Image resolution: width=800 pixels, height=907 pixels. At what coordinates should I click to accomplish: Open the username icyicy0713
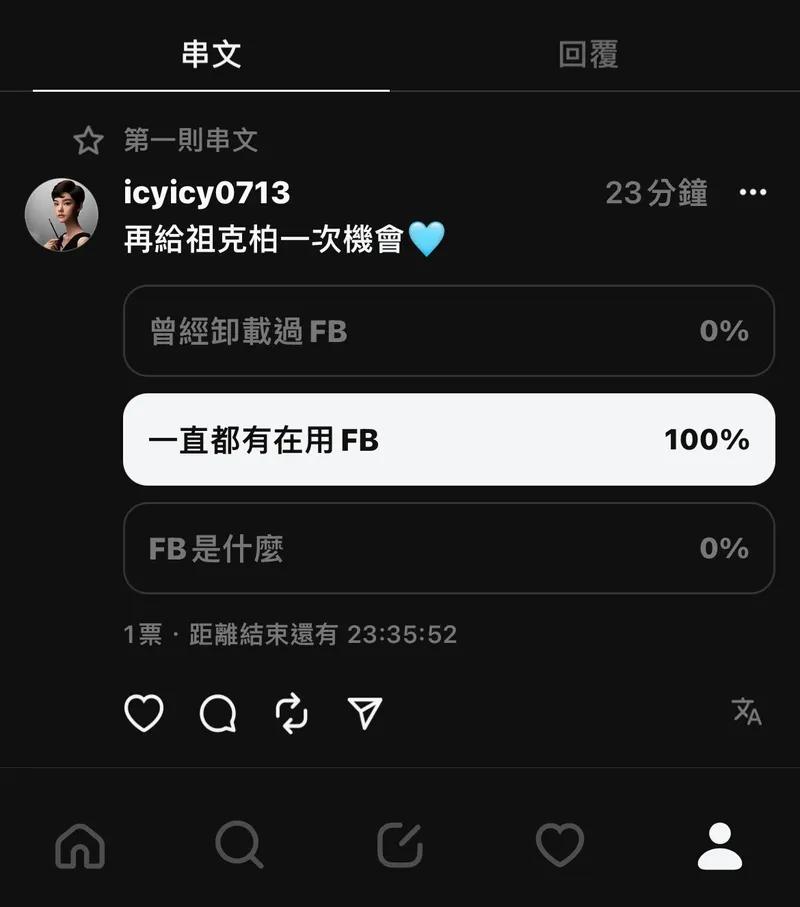(207, 193)
